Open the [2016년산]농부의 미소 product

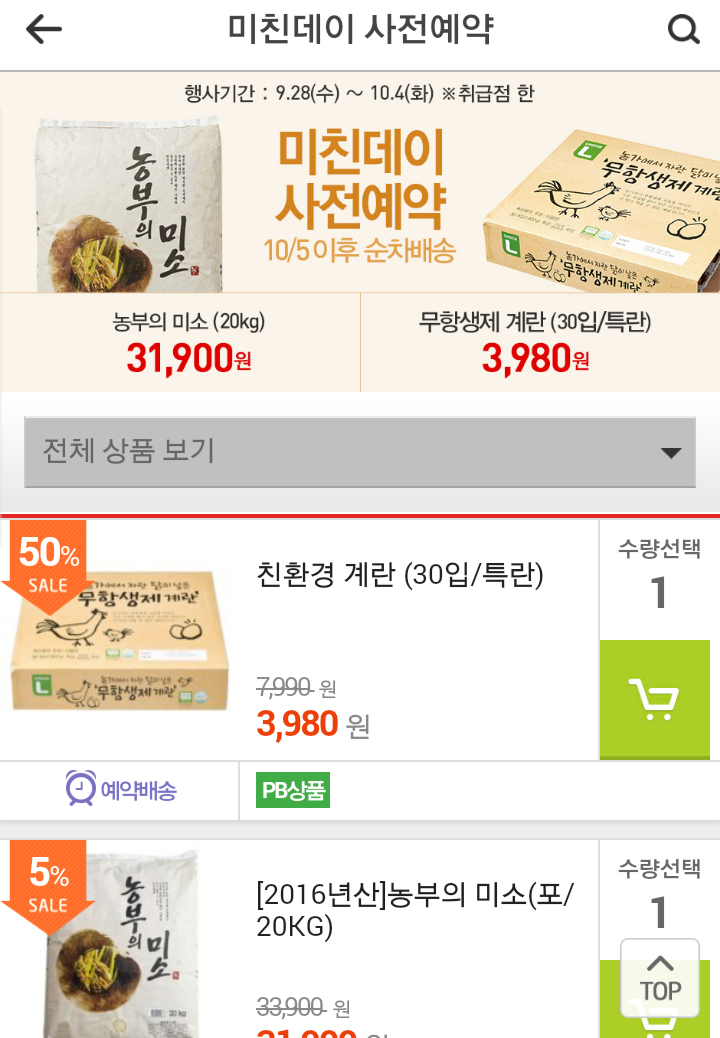414,910
